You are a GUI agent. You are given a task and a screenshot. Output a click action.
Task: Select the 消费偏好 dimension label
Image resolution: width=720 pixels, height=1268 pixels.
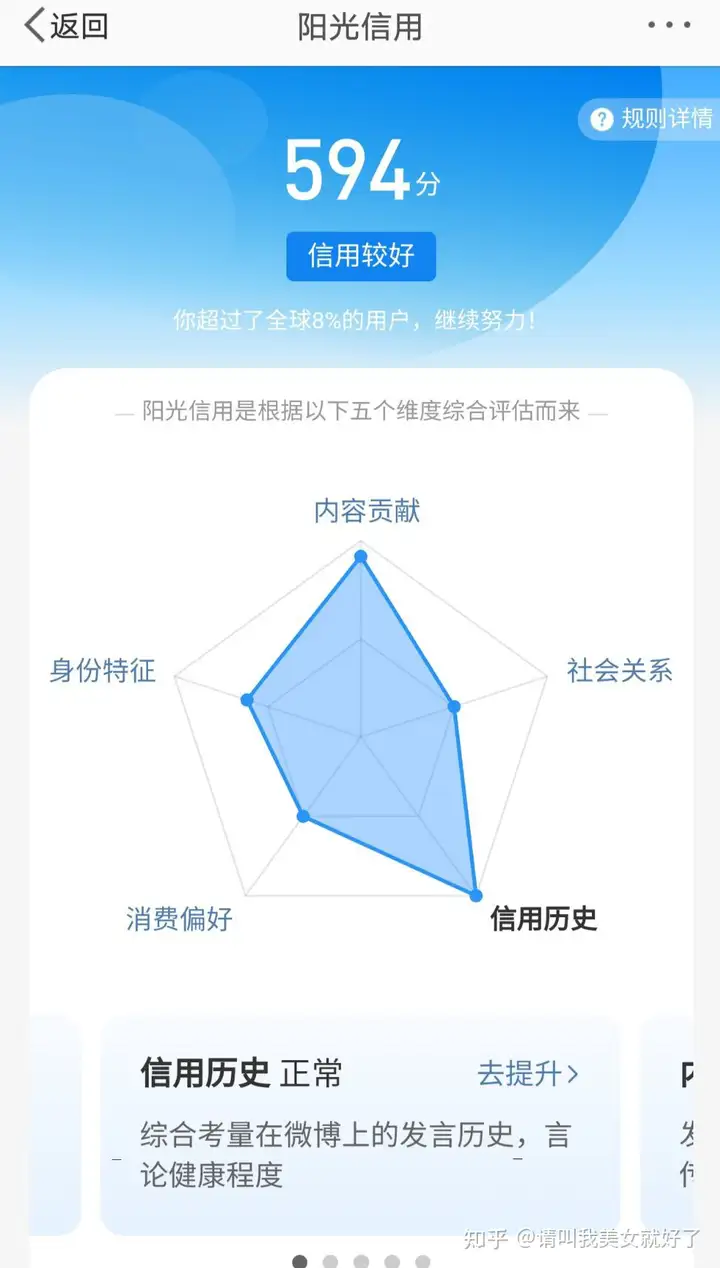point(179,919)
